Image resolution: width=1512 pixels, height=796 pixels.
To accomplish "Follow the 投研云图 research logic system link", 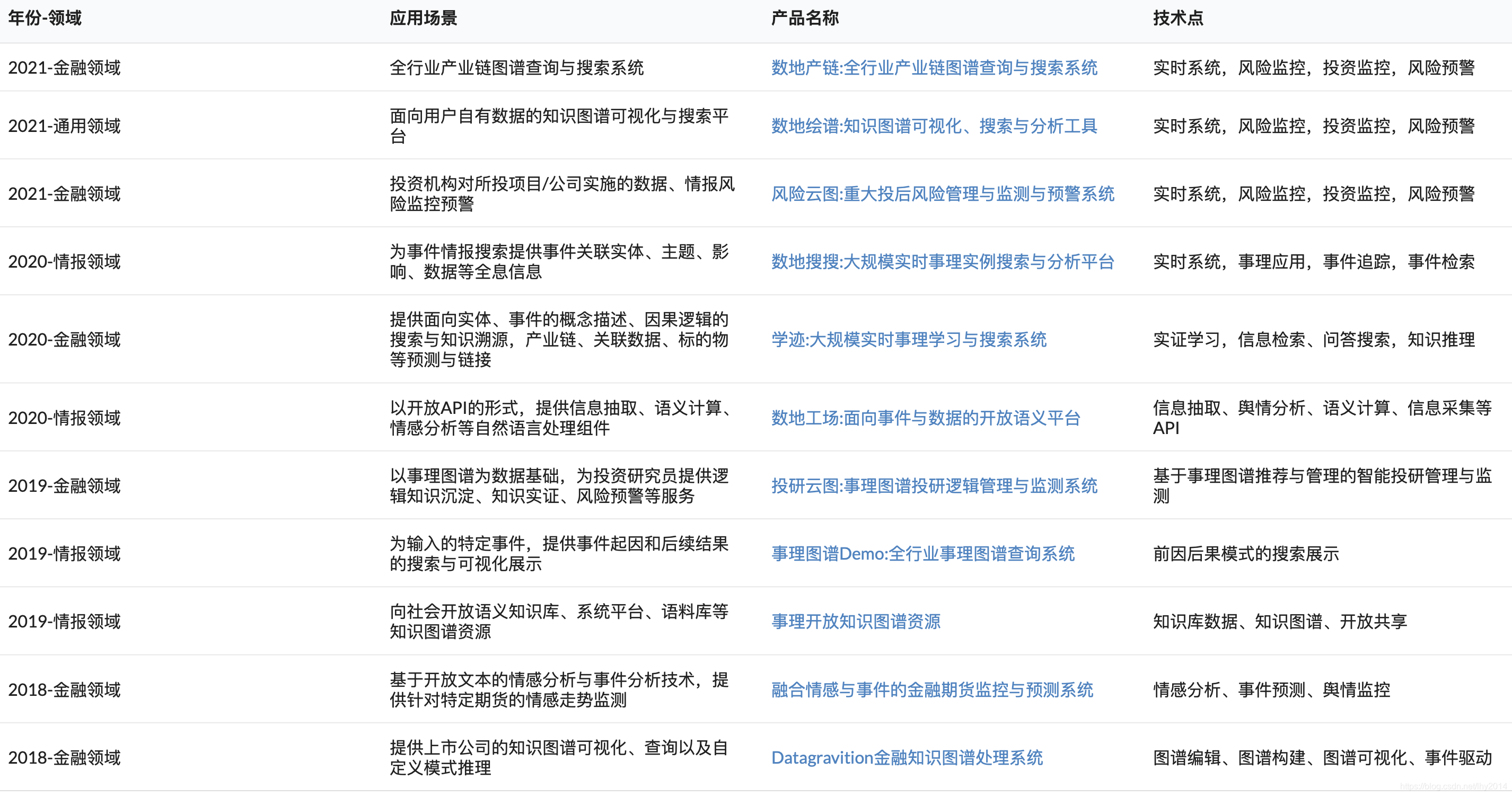I will (934, 487).
